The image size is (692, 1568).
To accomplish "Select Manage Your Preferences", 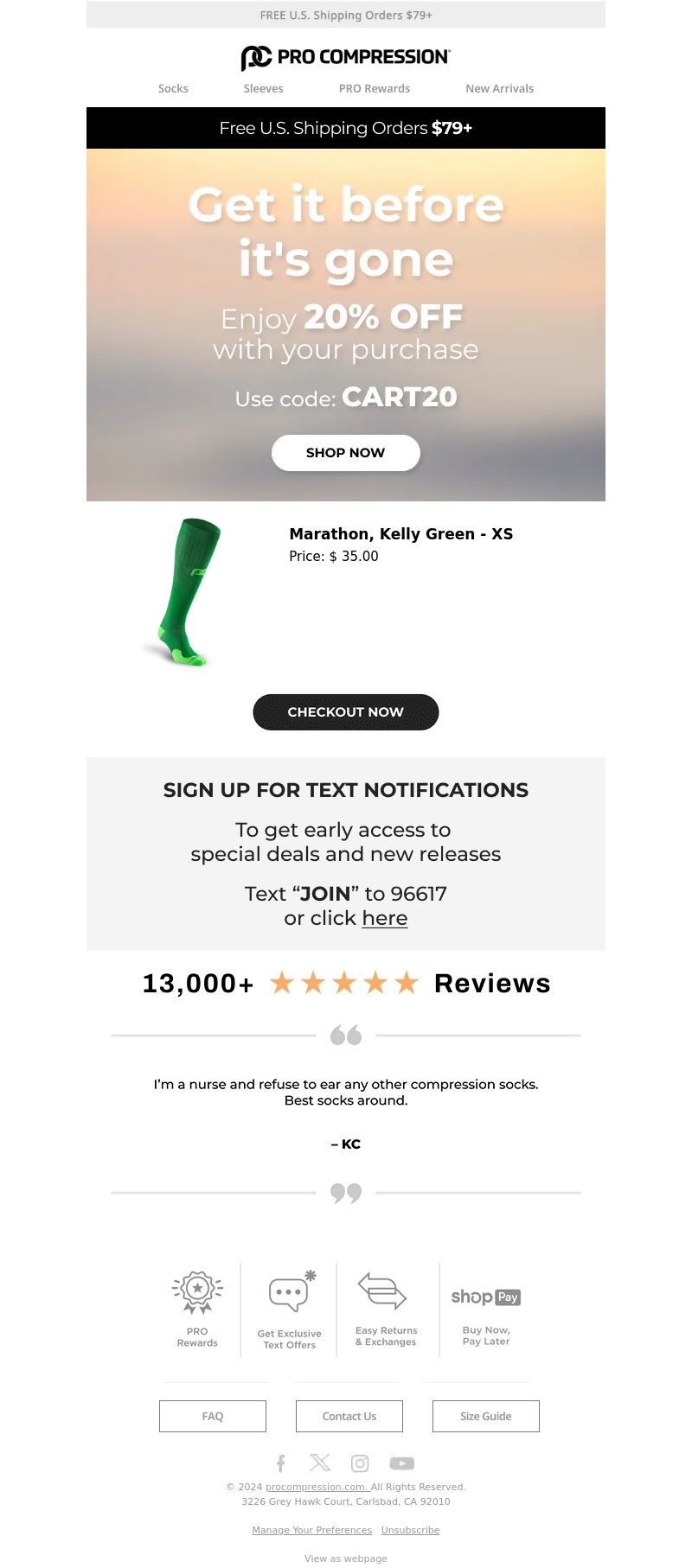I will pos(311,1530).
